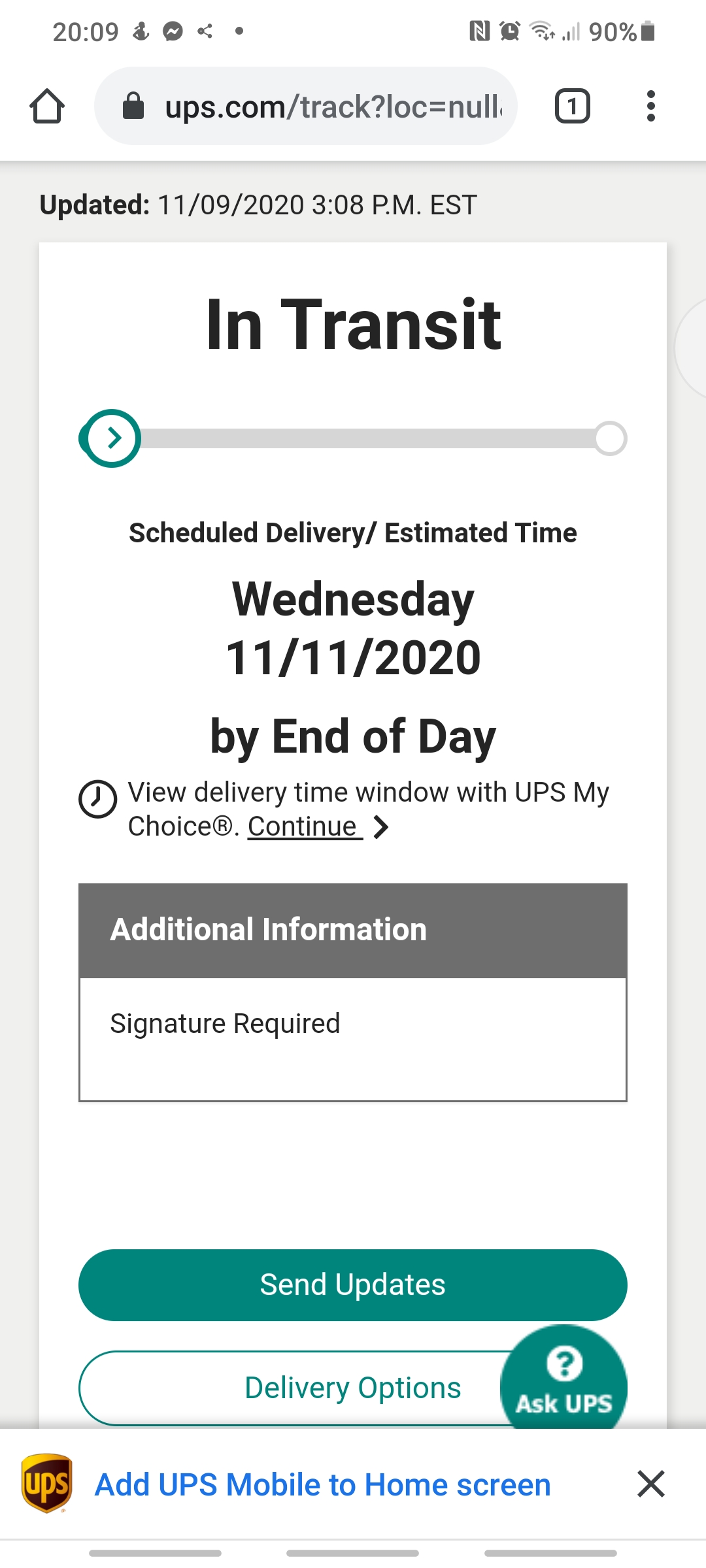Tap Add UPS Mobile to Home screen
Viewport: 706px width, 1568px height.
point(322,1484)
